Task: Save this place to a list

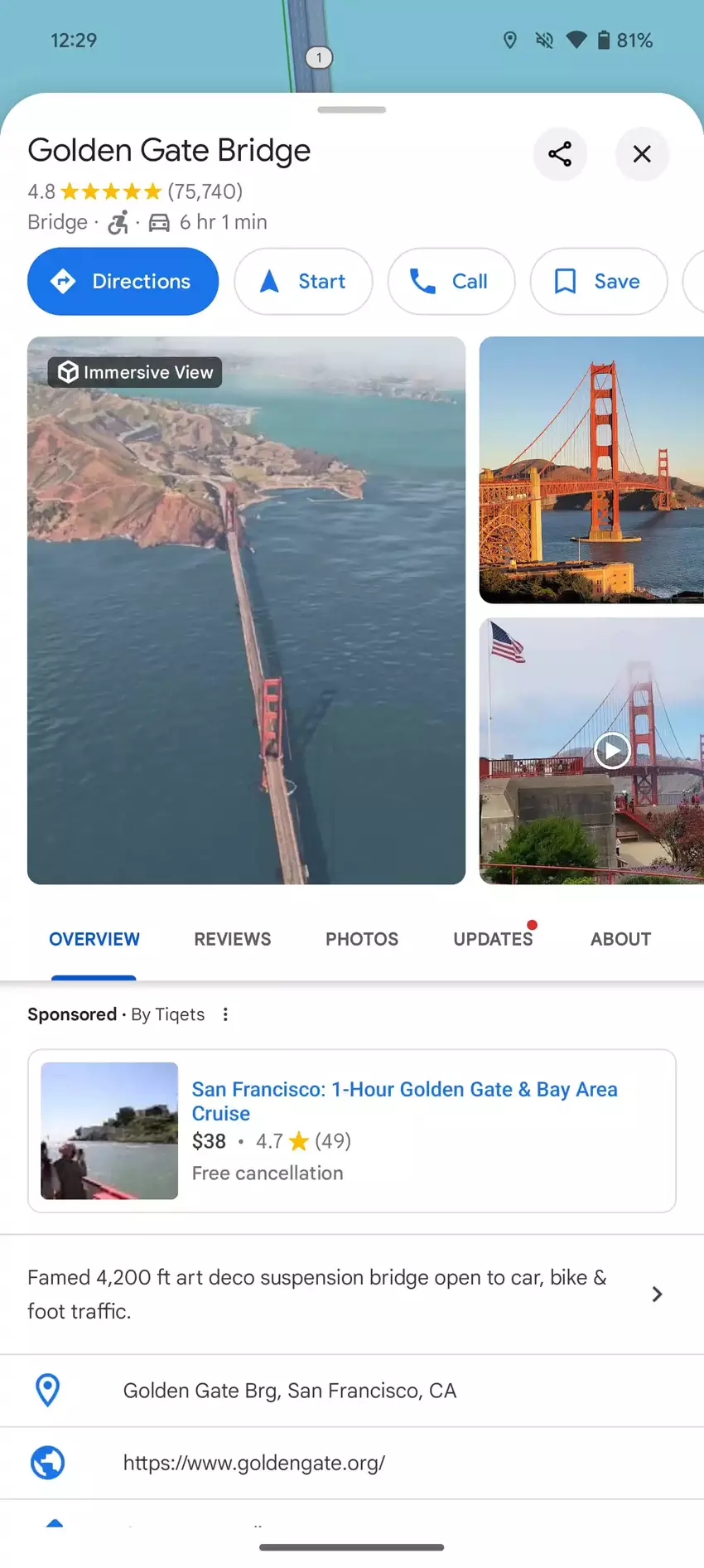Action: click(598, 282)
